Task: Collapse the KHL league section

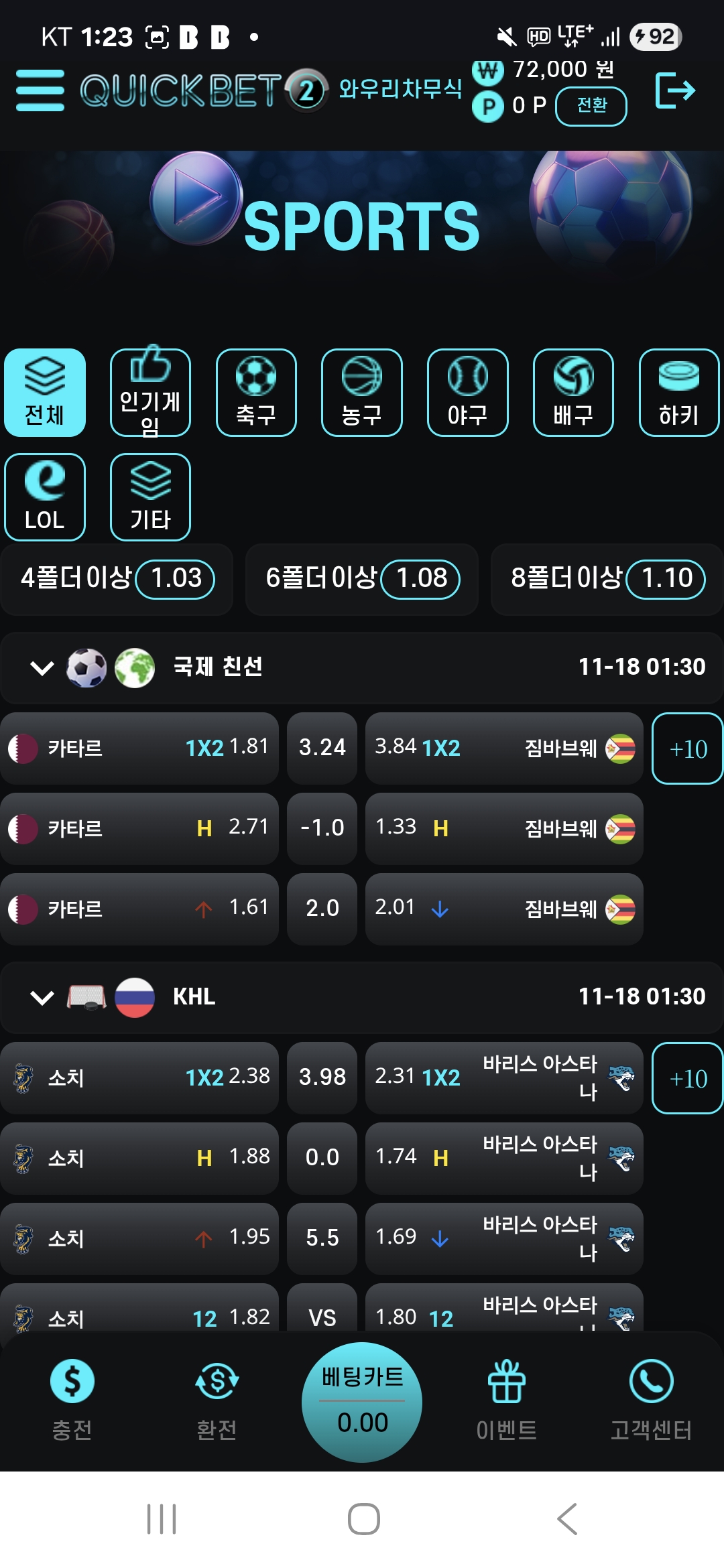Action: click(42, 998)
